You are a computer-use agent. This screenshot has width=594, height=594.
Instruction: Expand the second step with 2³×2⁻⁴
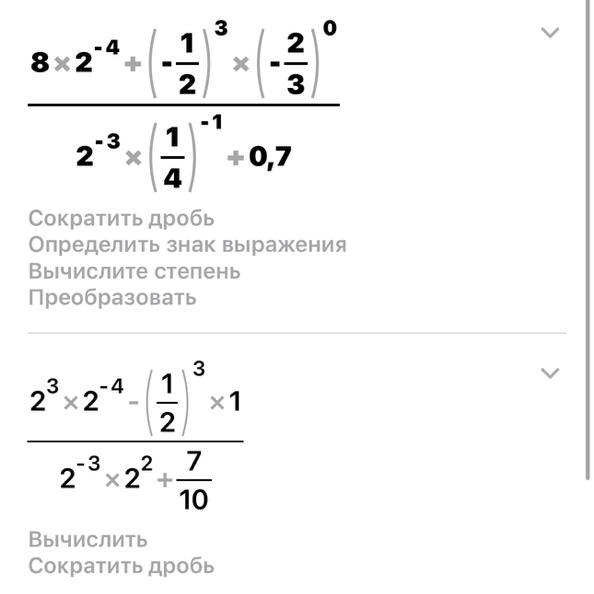pos(550,373)
